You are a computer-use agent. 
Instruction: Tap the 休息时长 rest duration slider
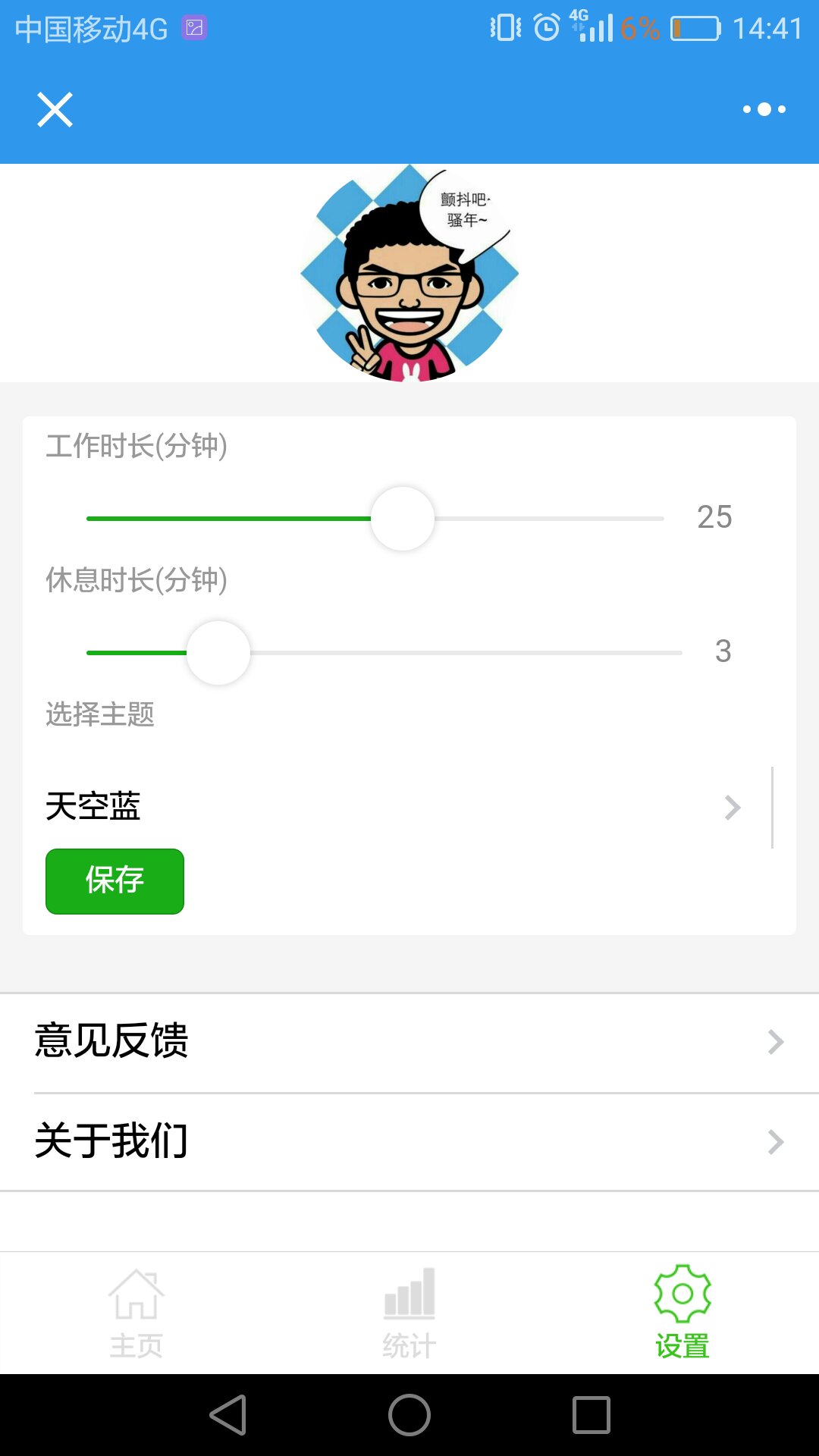tap(218, 653)
